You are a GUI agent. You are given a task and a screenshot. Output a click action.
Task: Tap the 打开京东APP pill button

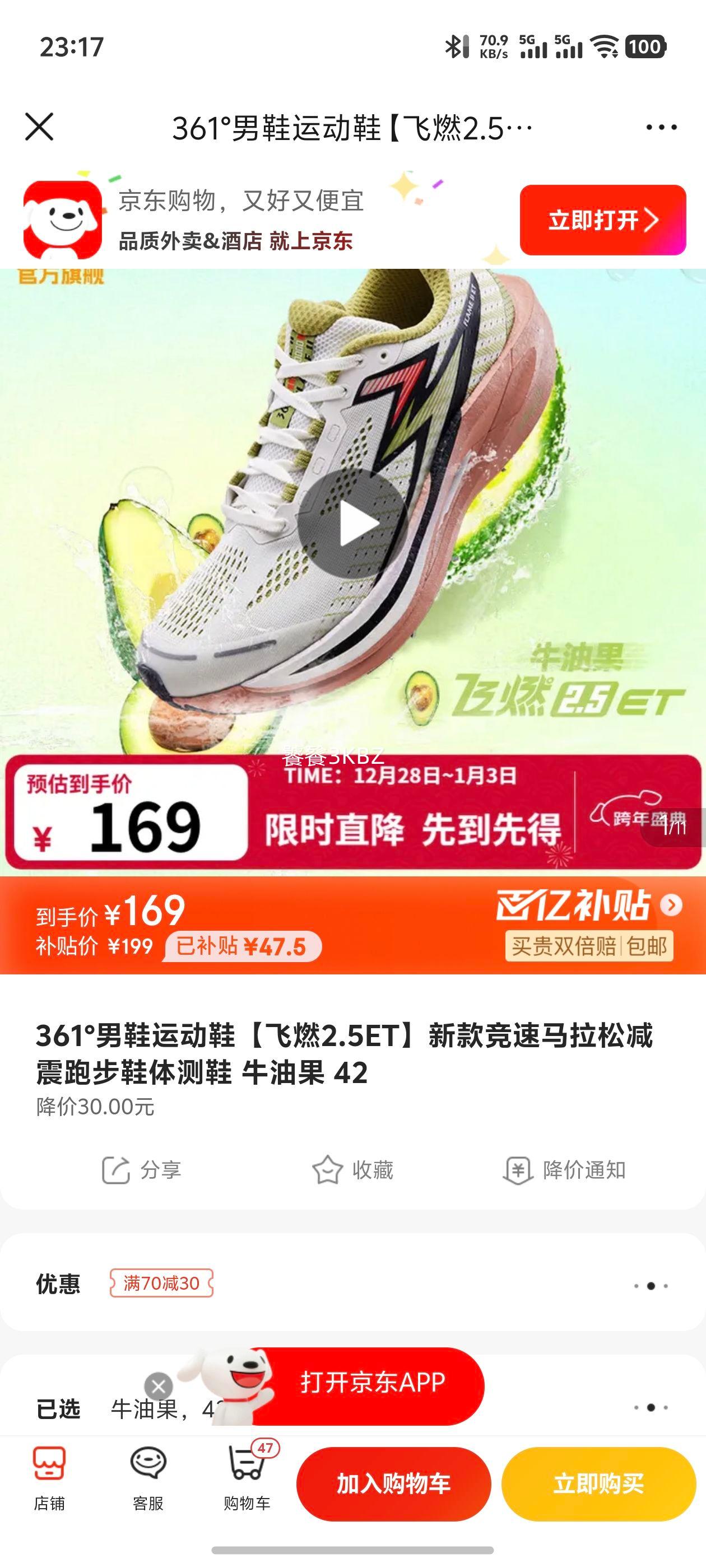coord(371,1382)
